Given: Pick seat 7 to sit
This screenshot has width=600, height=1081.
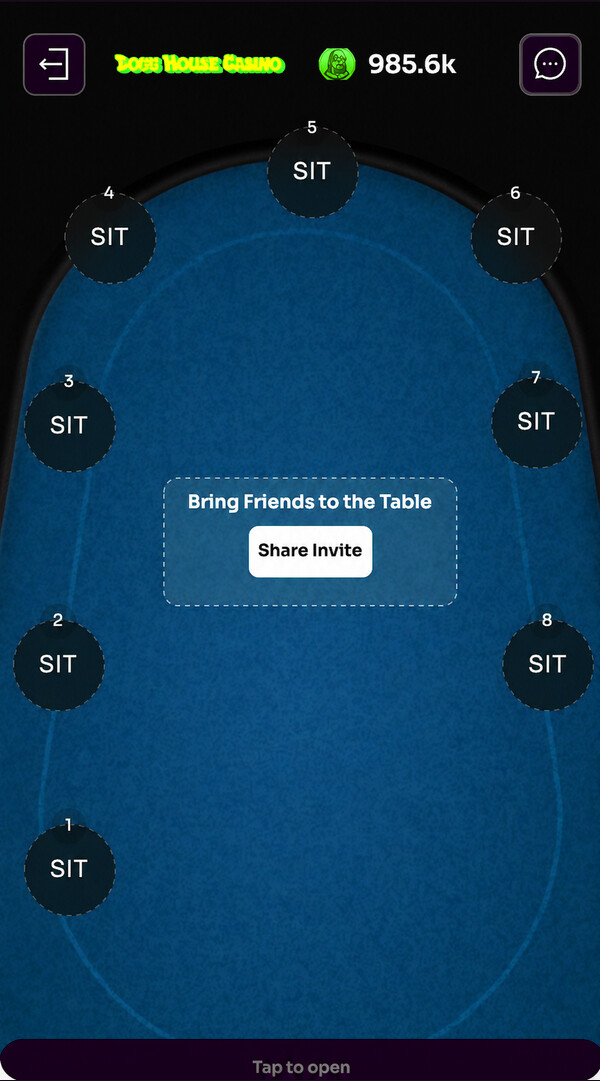Looking at the screenshot, I should 536,422.
